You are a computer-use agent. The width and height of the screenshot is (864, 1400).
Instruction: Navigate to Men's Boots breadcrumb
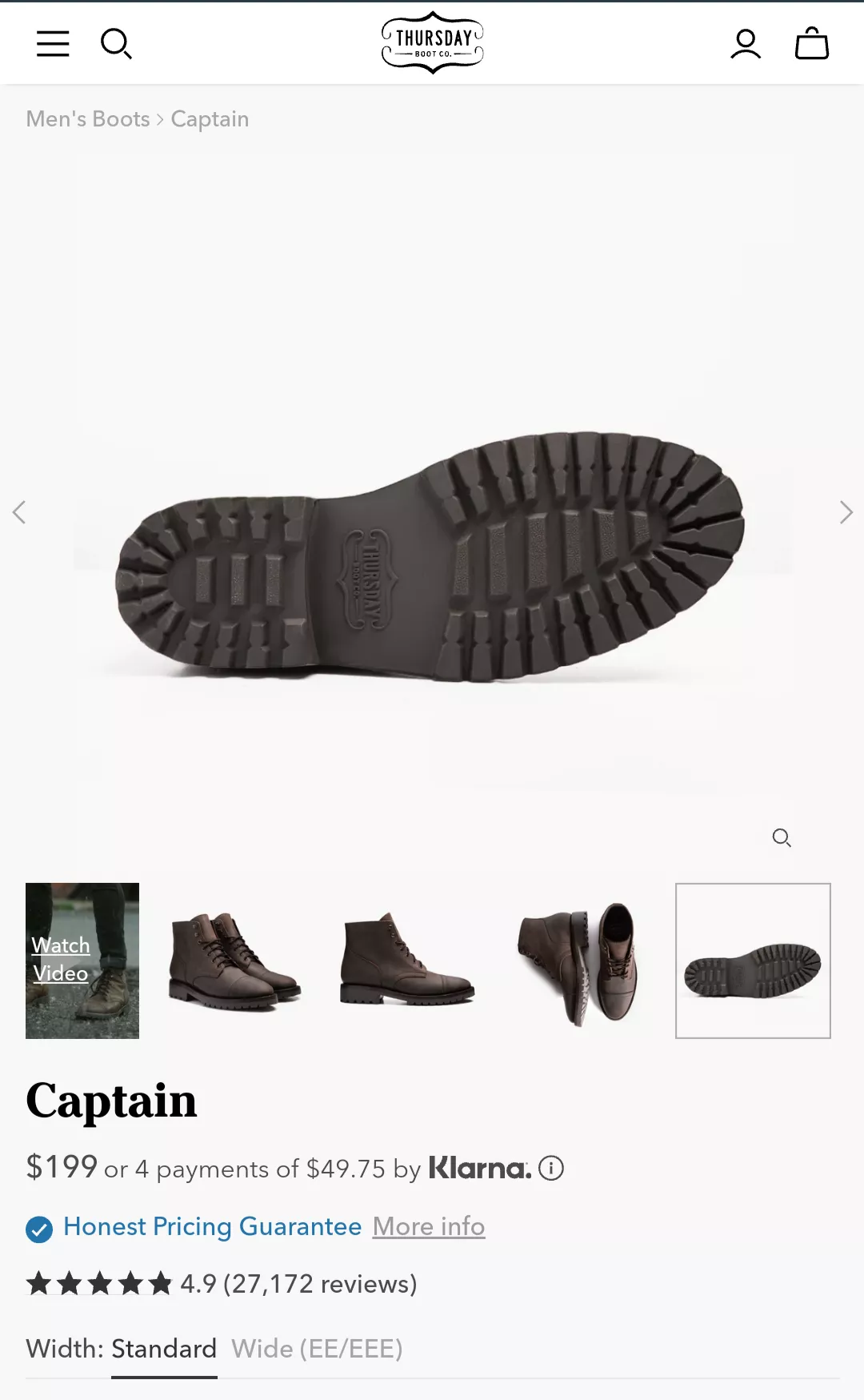(88, 118)
